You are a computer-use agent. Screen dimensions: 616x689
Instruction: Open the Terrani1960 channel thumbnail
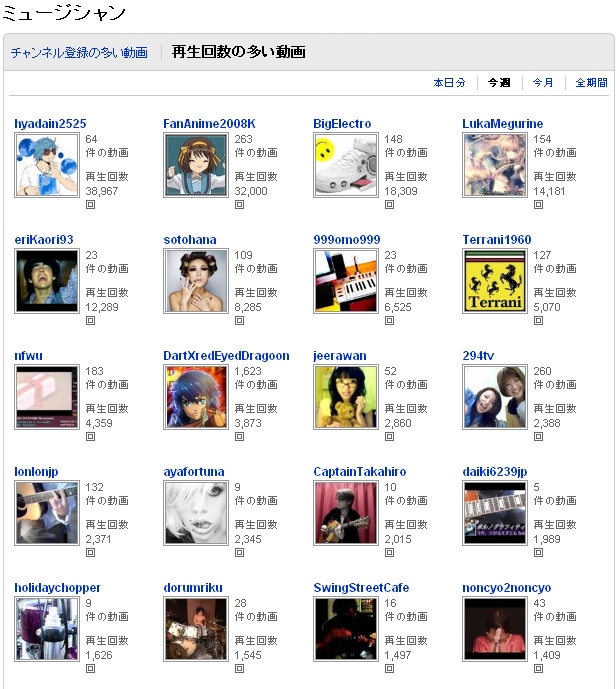(x=495, y=281)
